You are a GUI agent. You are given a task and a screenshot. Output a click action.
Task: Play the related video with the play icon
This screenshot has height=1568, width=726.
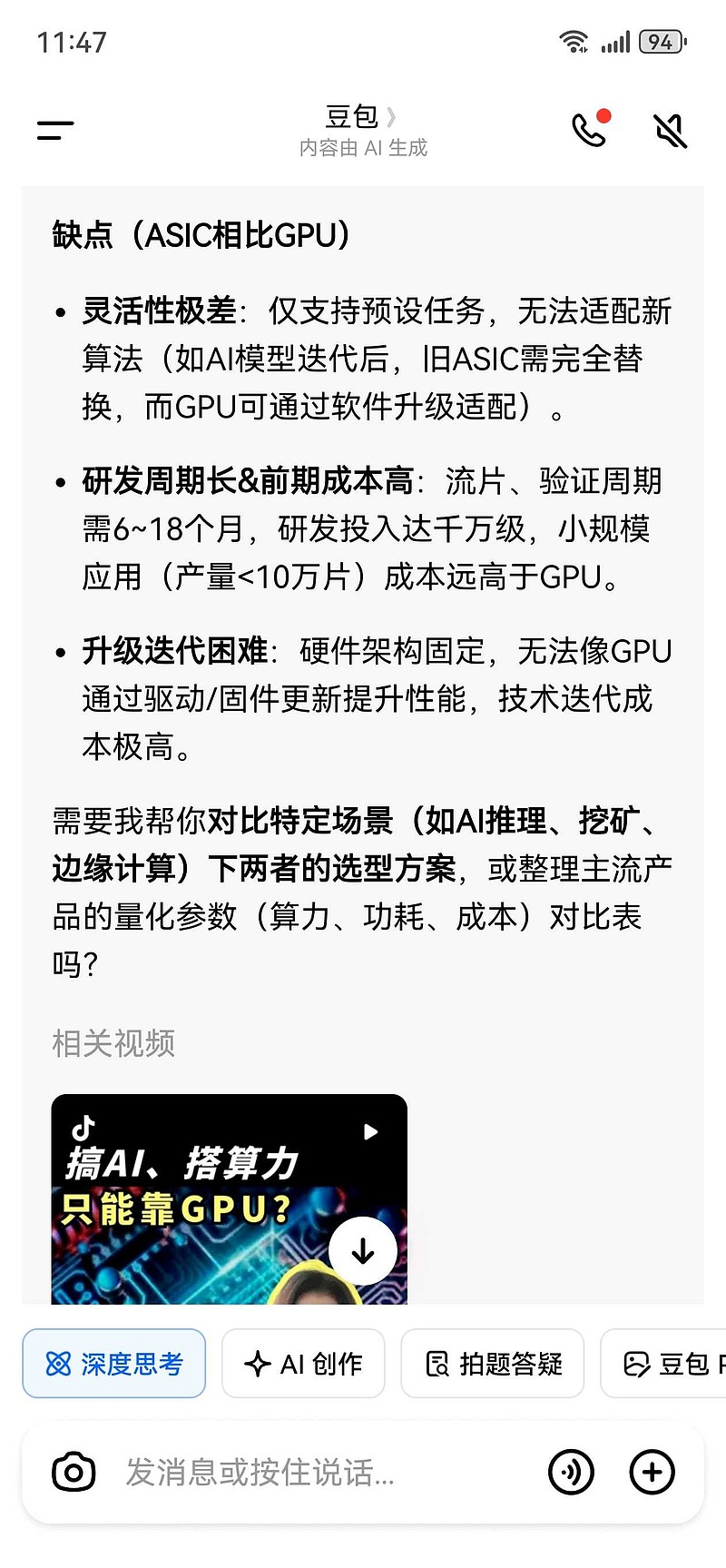pos(370,1131)
